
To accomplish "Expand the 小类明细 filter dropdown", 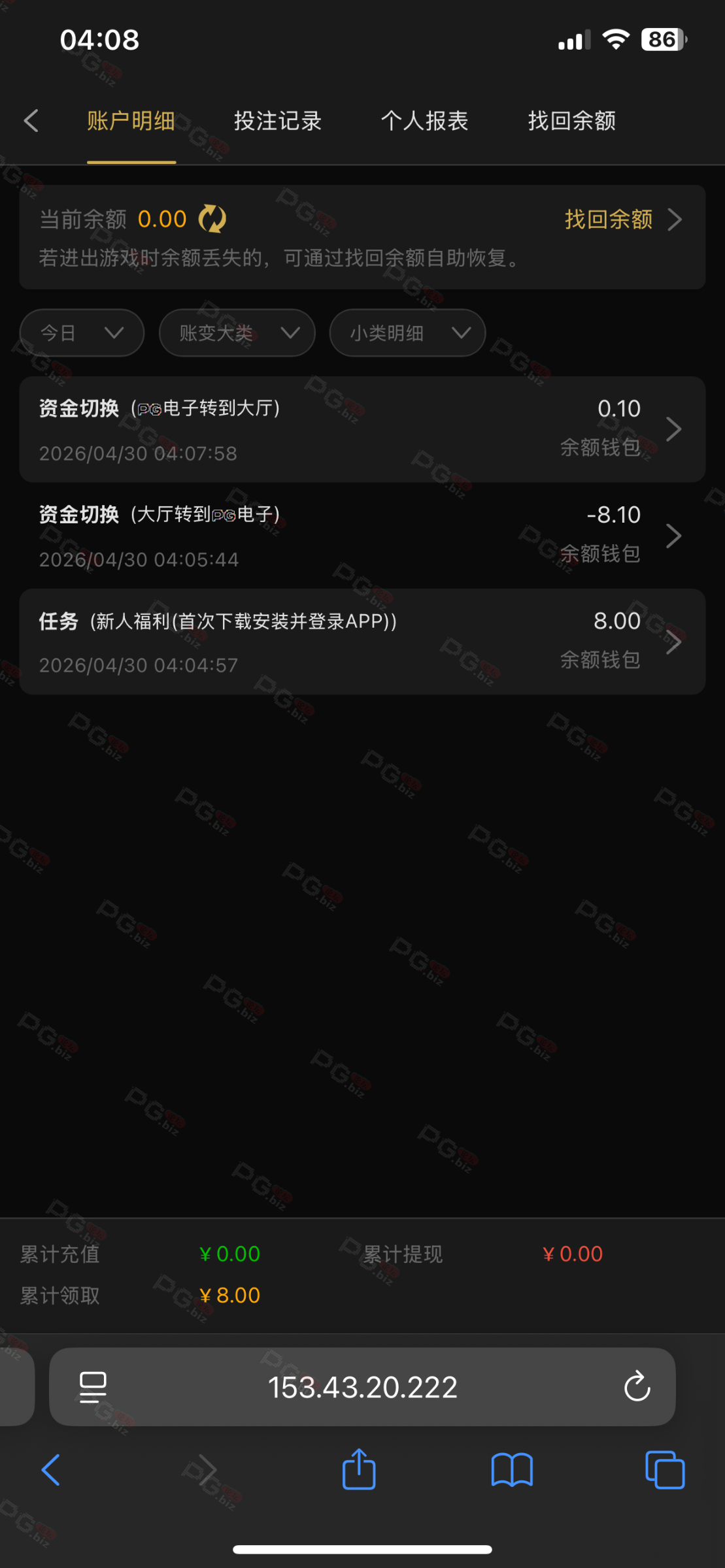I will [x=407, y=333].
